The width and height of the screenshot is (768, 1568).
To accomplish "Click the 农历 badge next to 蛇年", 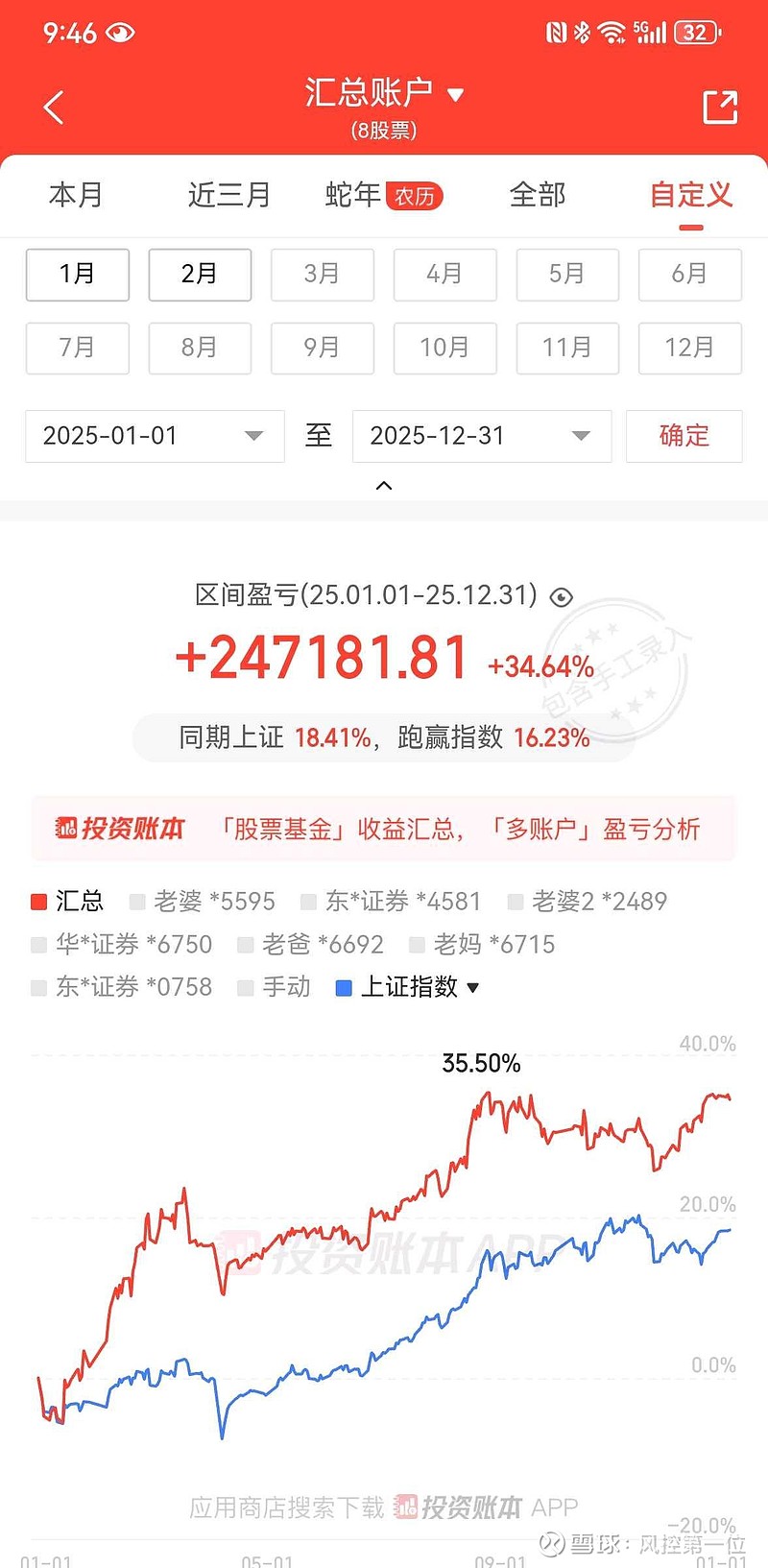I will [x=416, y=196].
